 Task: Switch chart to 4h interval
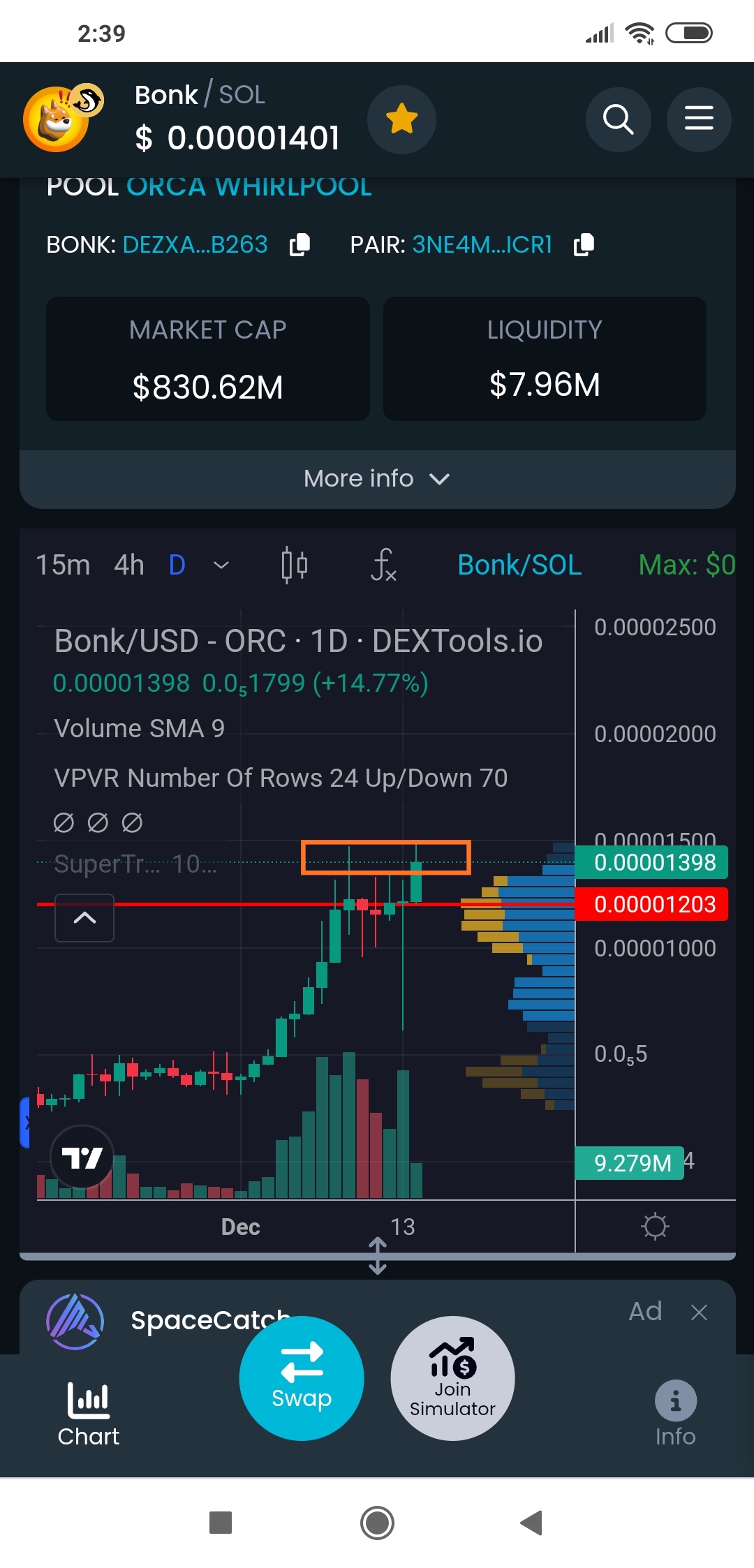click(129, 565)
